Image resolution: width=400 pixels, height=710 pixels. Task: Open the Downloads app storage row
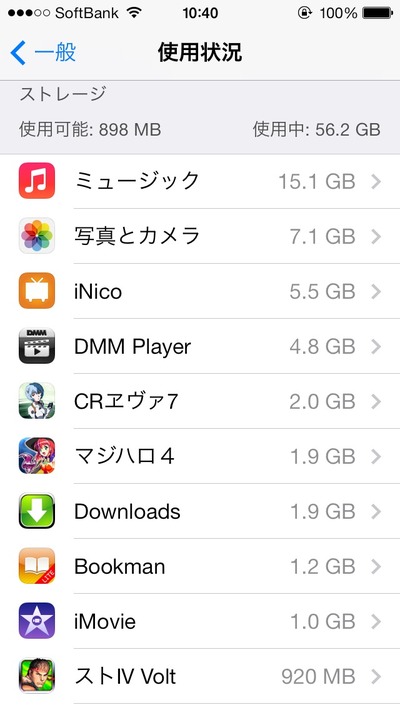(x=200, y=511)
